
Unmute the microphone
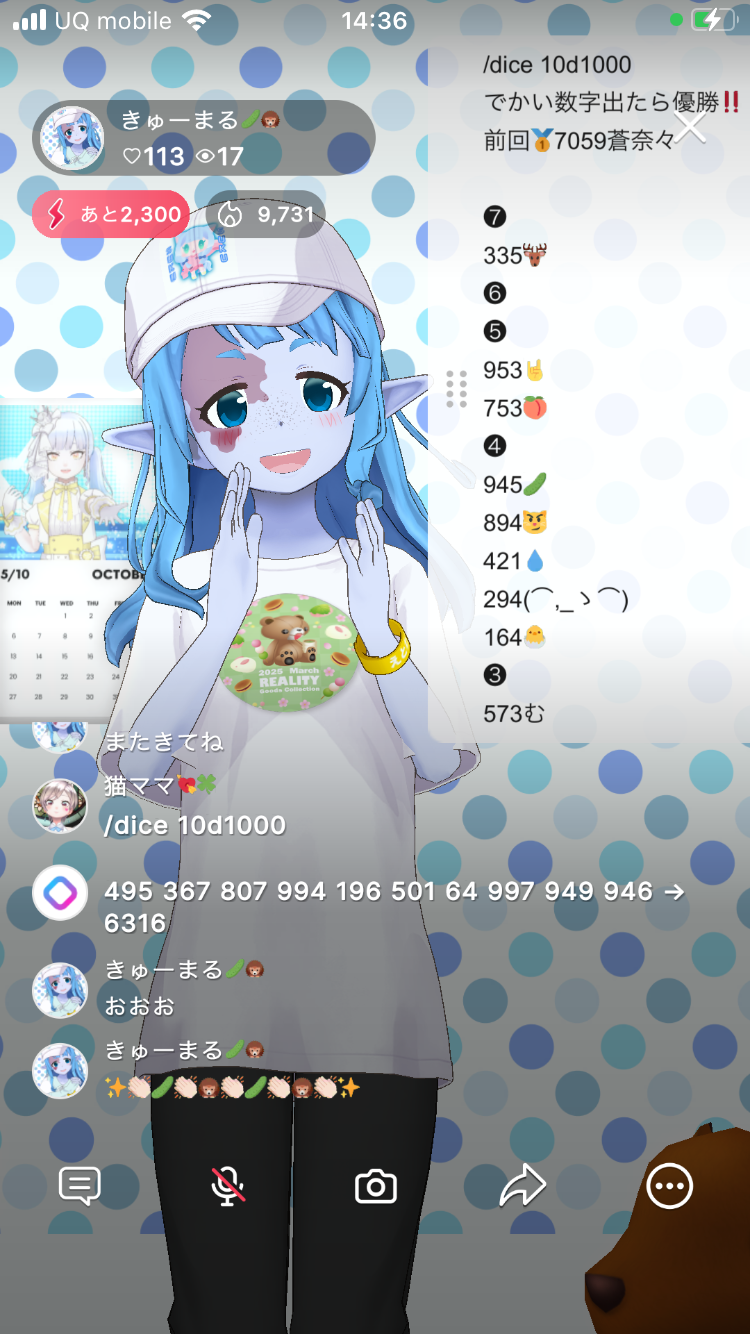[x=228, y=1186]
